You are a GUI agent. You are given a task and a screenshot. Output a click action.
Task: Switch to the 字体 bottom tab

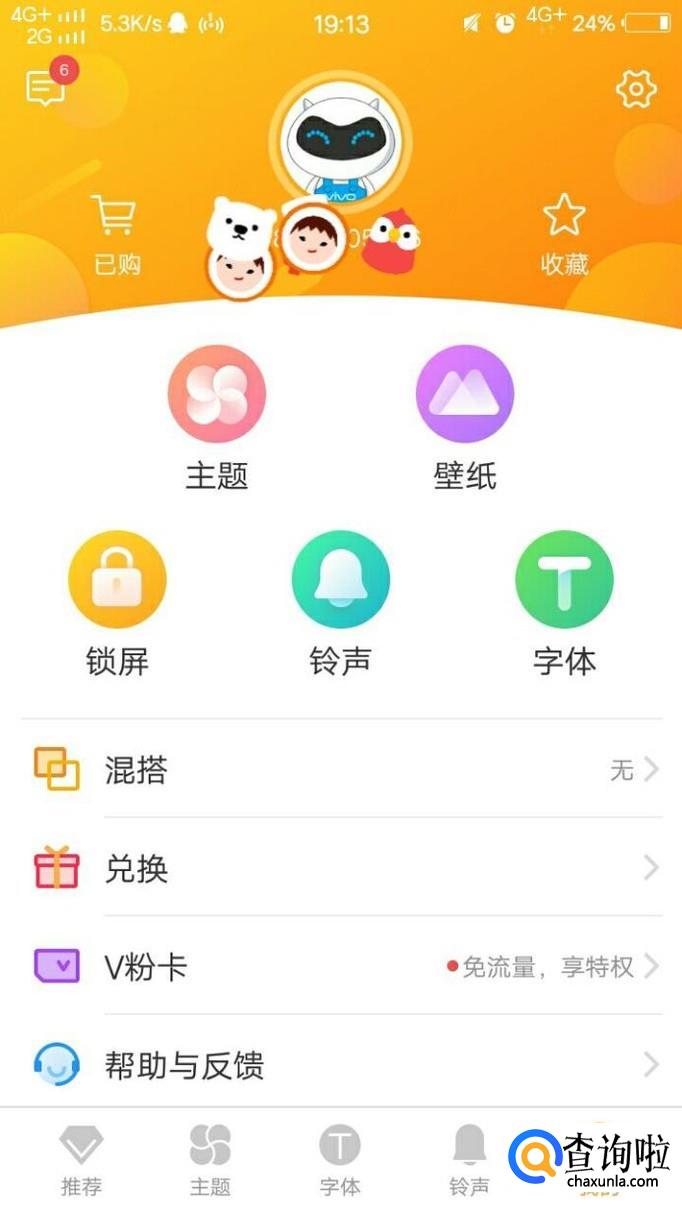(x=340, y=1160)
